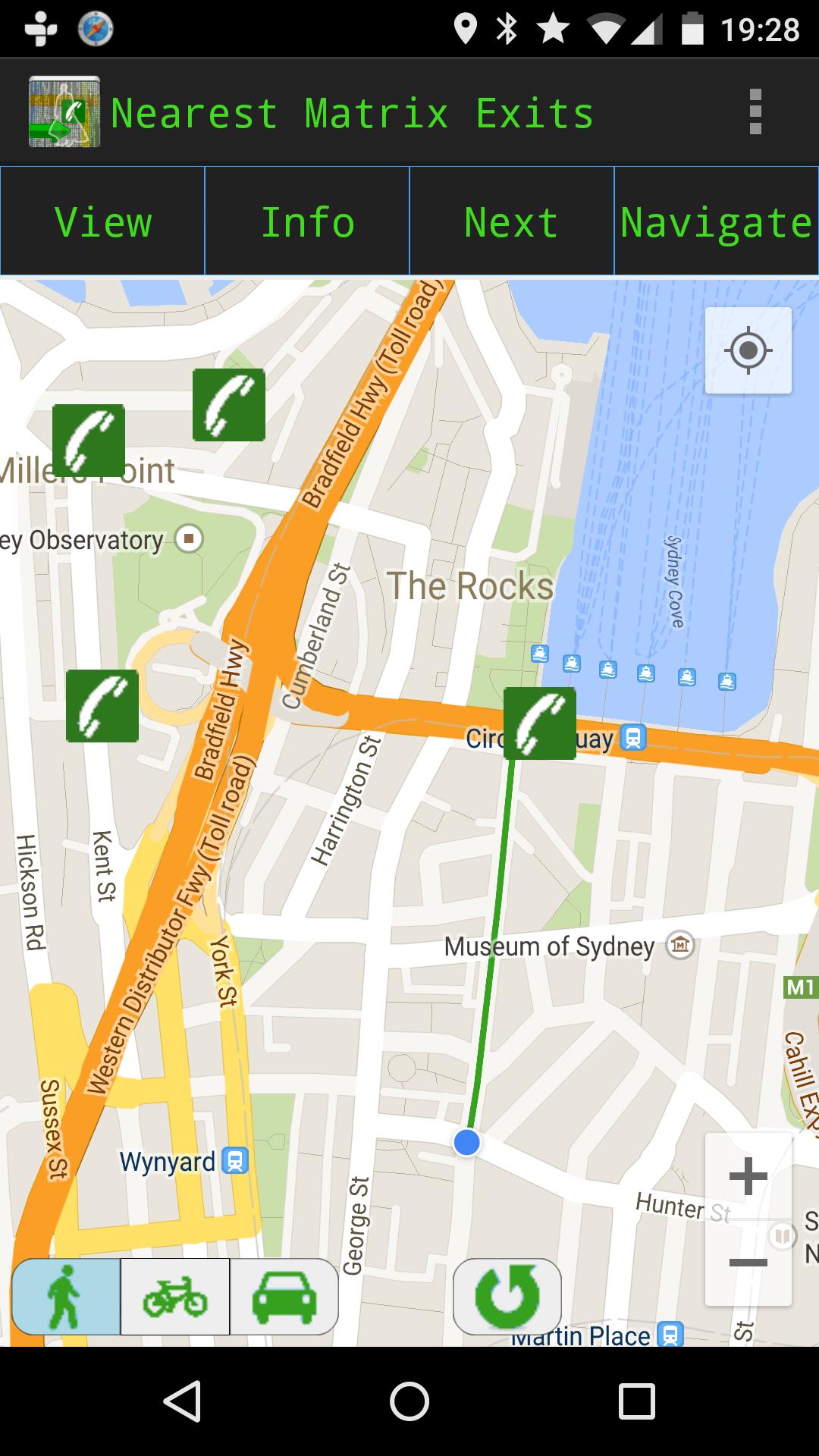Zoom out on the map
Viewport: 819px width, 1456px height.
748,1263
